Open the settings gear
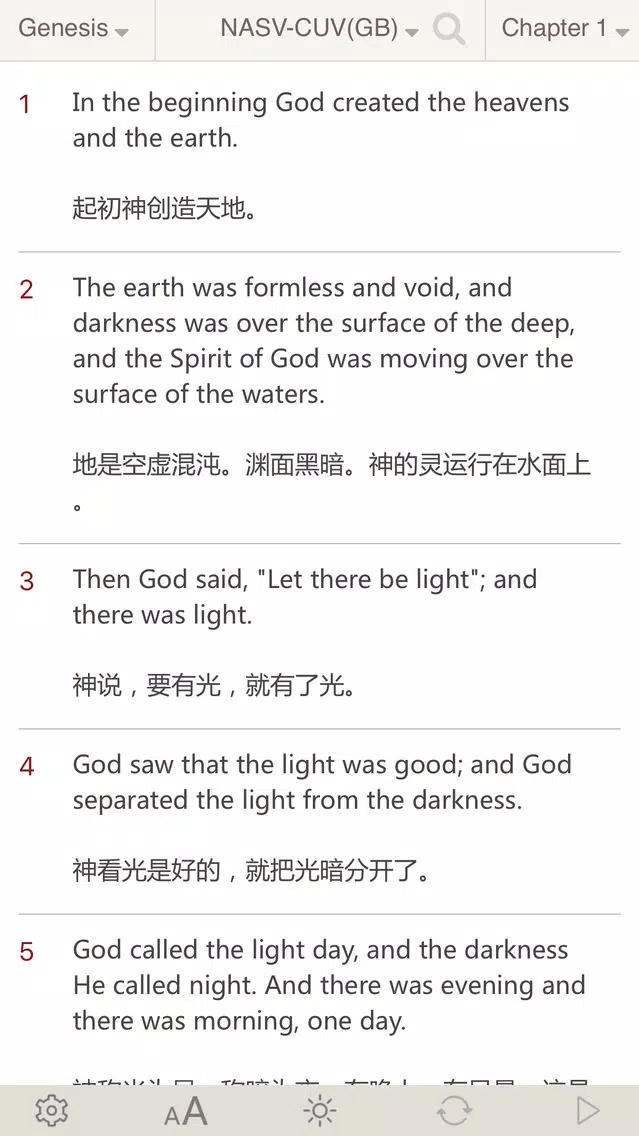The image size is (639, 1136). [51, 1111]
